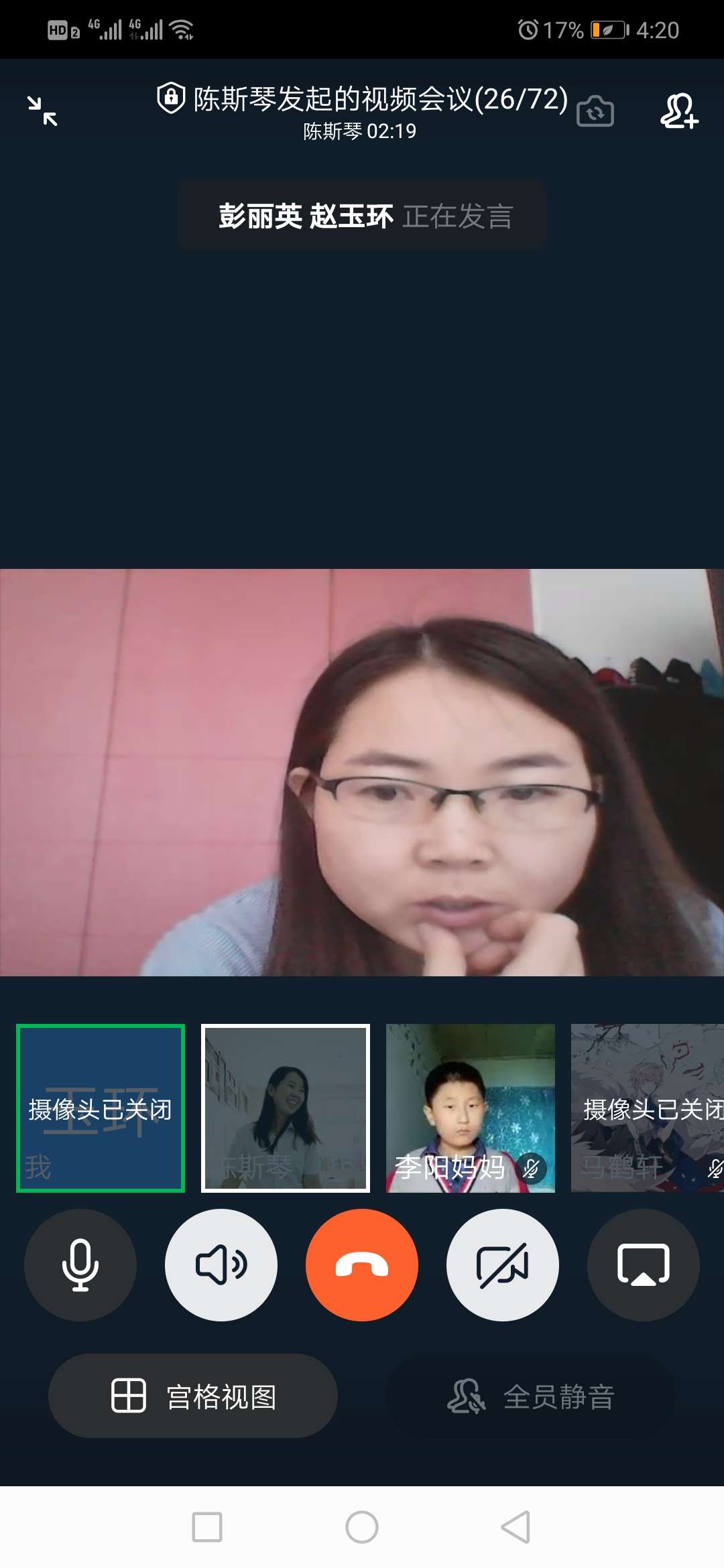The width and height of the screenshot is (724, 1568).
Task: Go back using system navigation
Action: [516, 1527]
